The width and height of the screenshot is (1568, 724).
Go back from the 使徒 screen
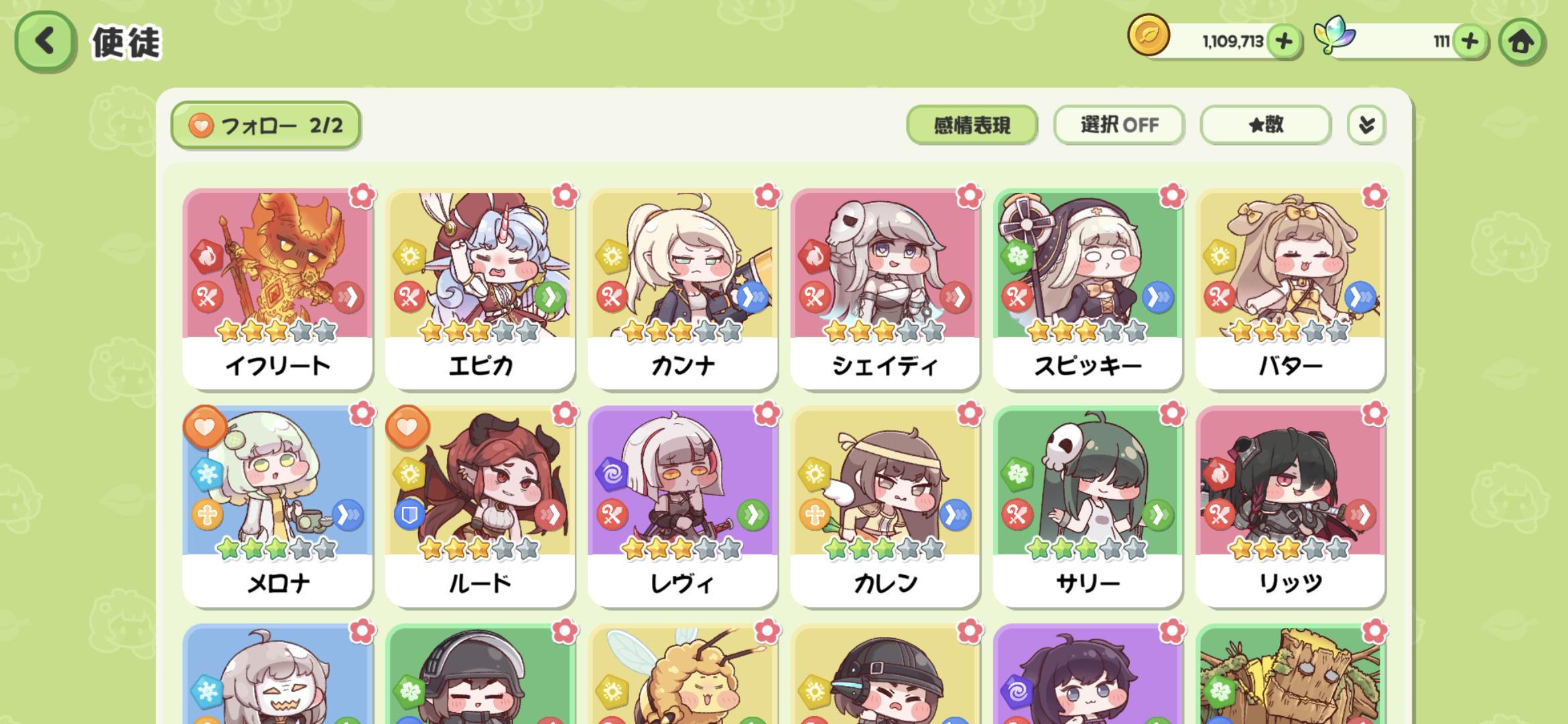(x=44, y=42)
